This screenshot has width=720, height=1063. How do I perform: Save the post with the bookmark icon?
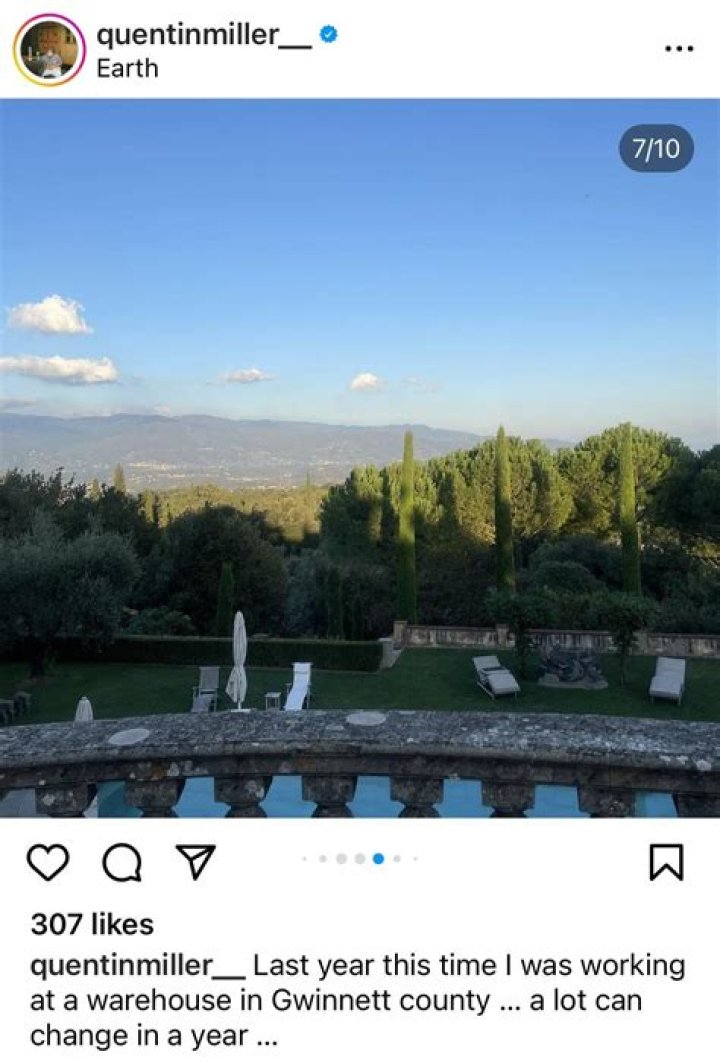click(x=666, y=862)
